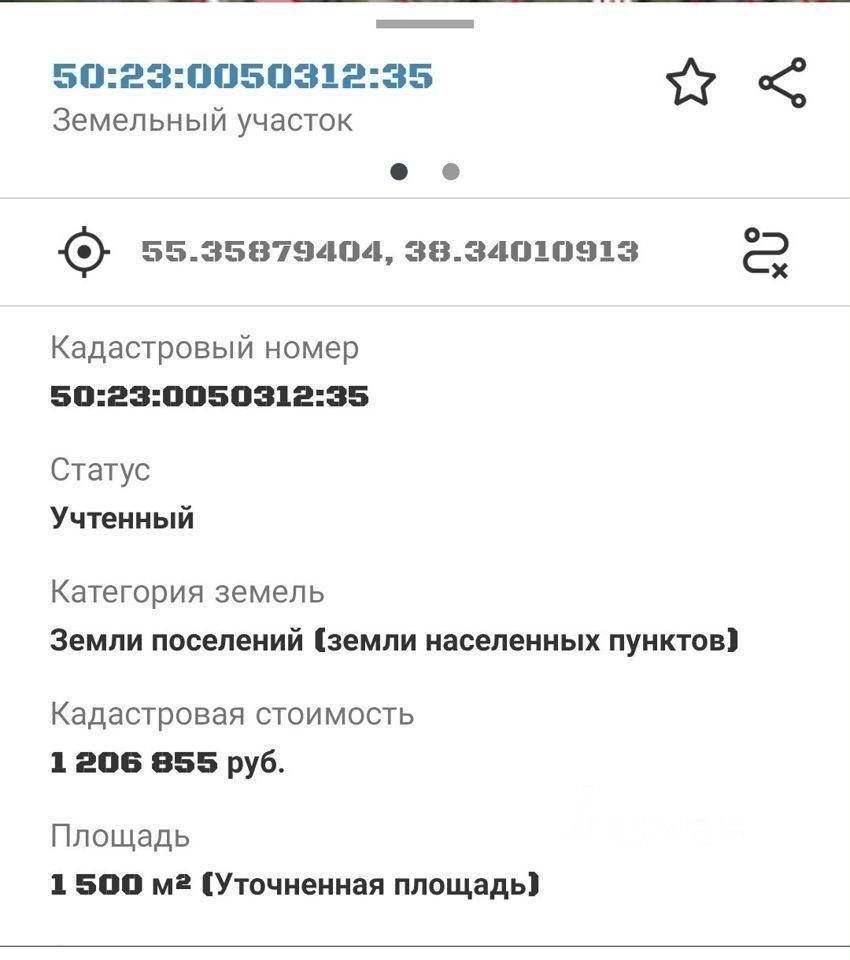The image size is (850, 960).
Task: Share cadastral plot 50:23:0050312:35
Action: [x=782, y=83]
